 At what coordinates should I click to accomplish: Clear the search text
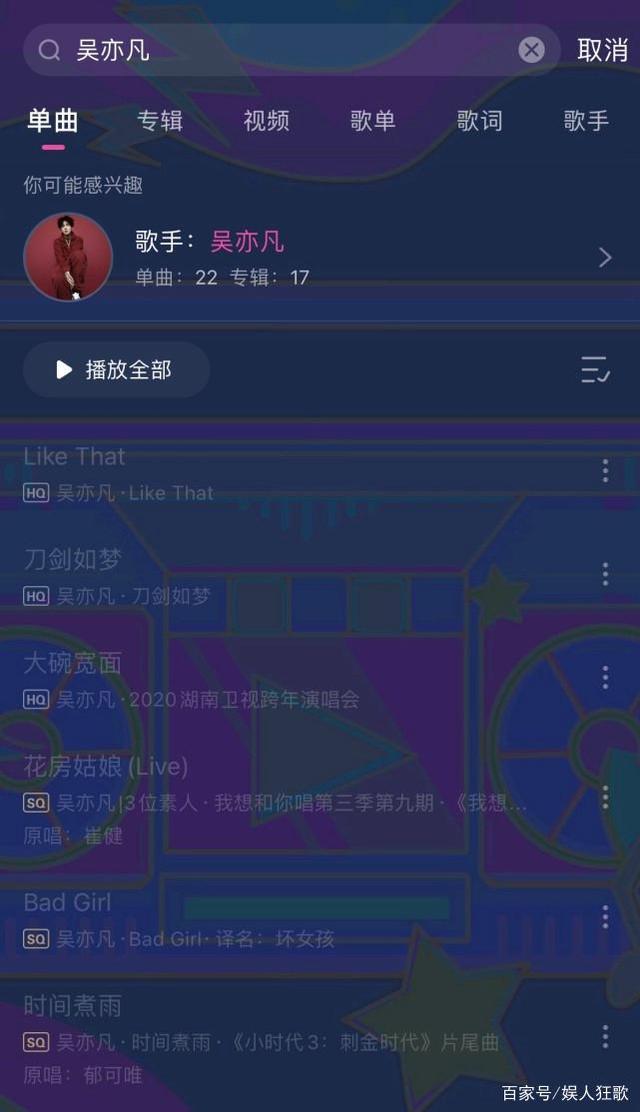pos(531,50)
